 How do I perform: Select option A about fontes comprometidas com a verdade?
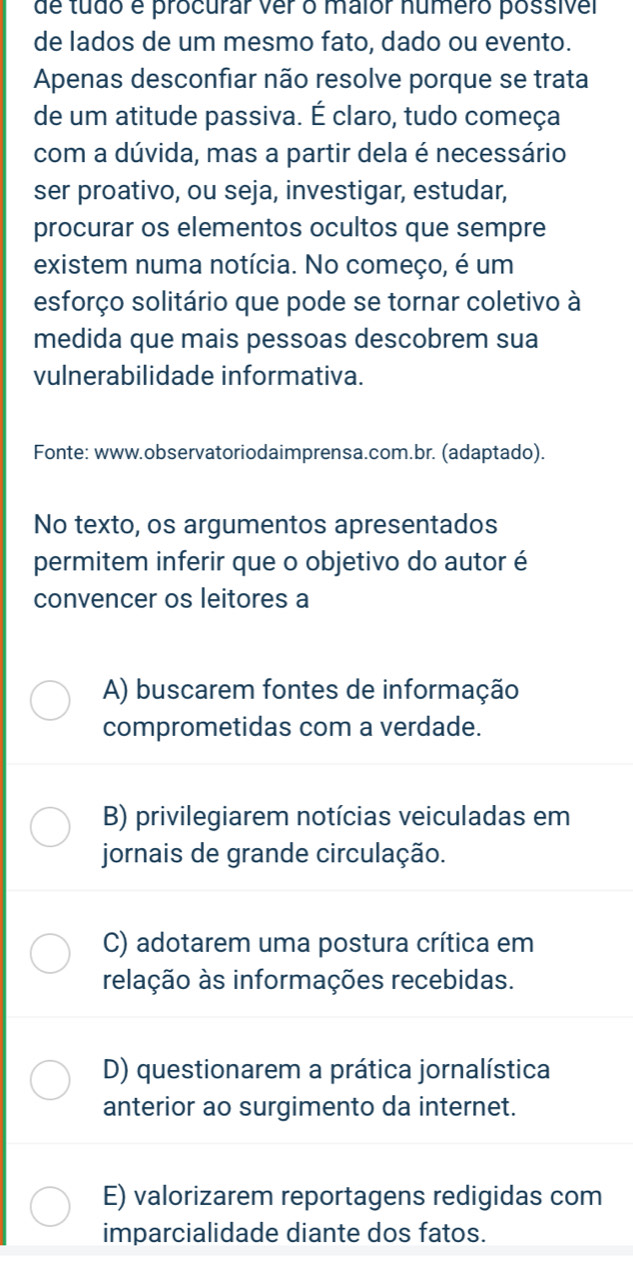[50, 701]
